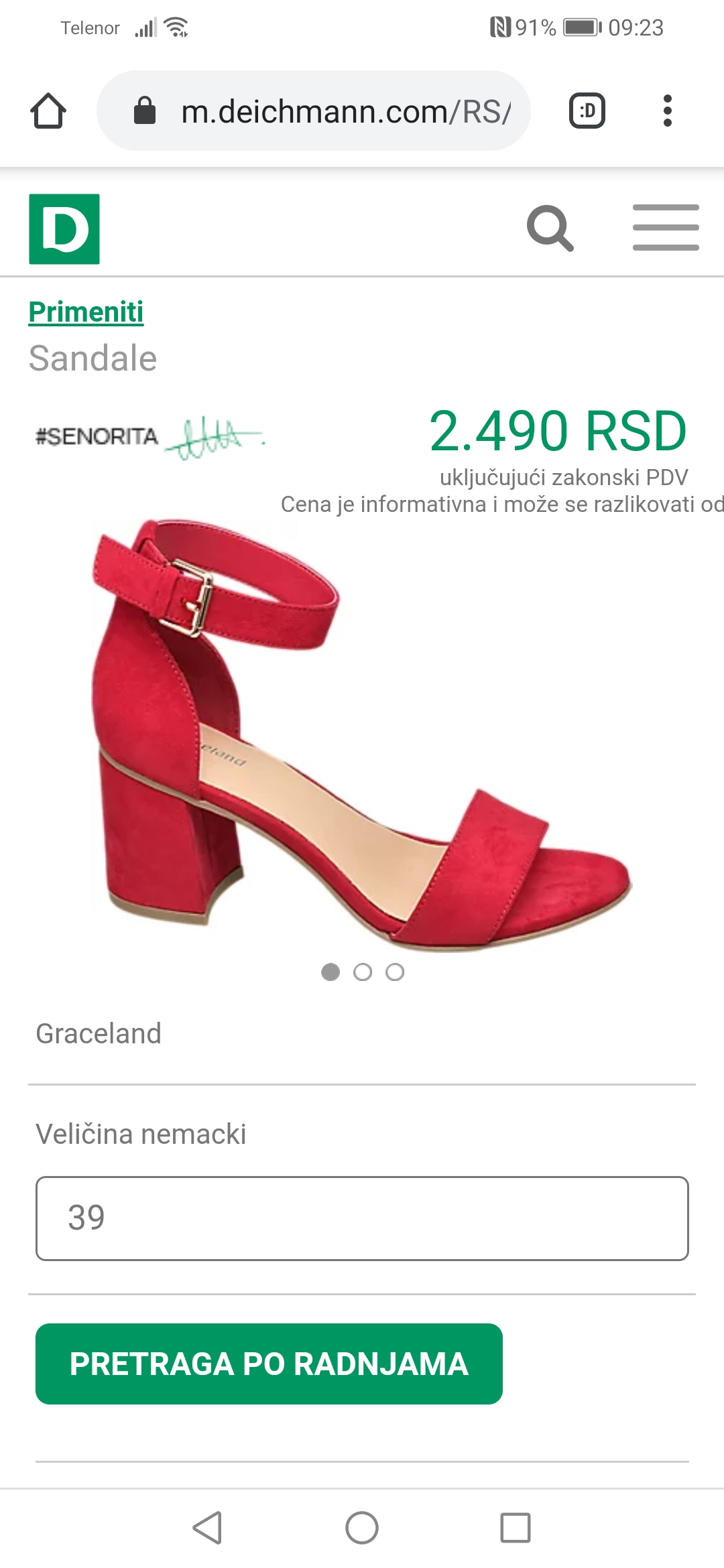Open the site search magnifier

tap(550, 228)
